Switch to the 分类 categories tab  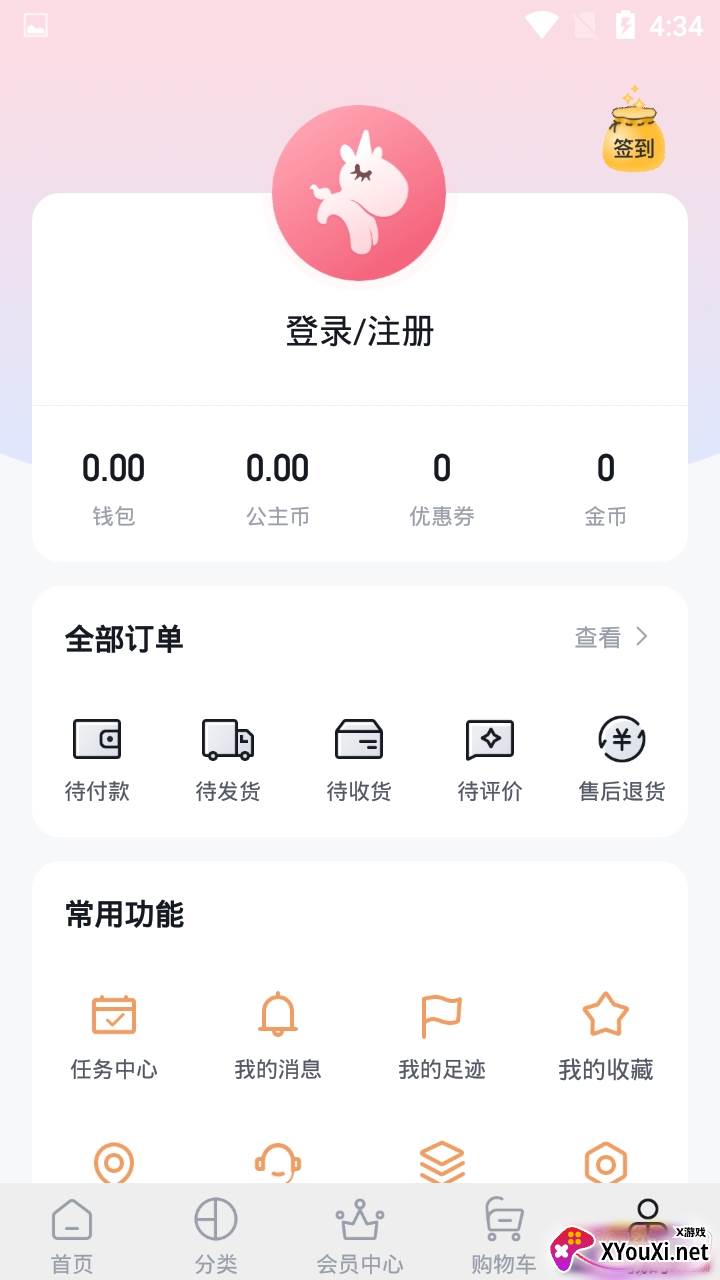216,1236
